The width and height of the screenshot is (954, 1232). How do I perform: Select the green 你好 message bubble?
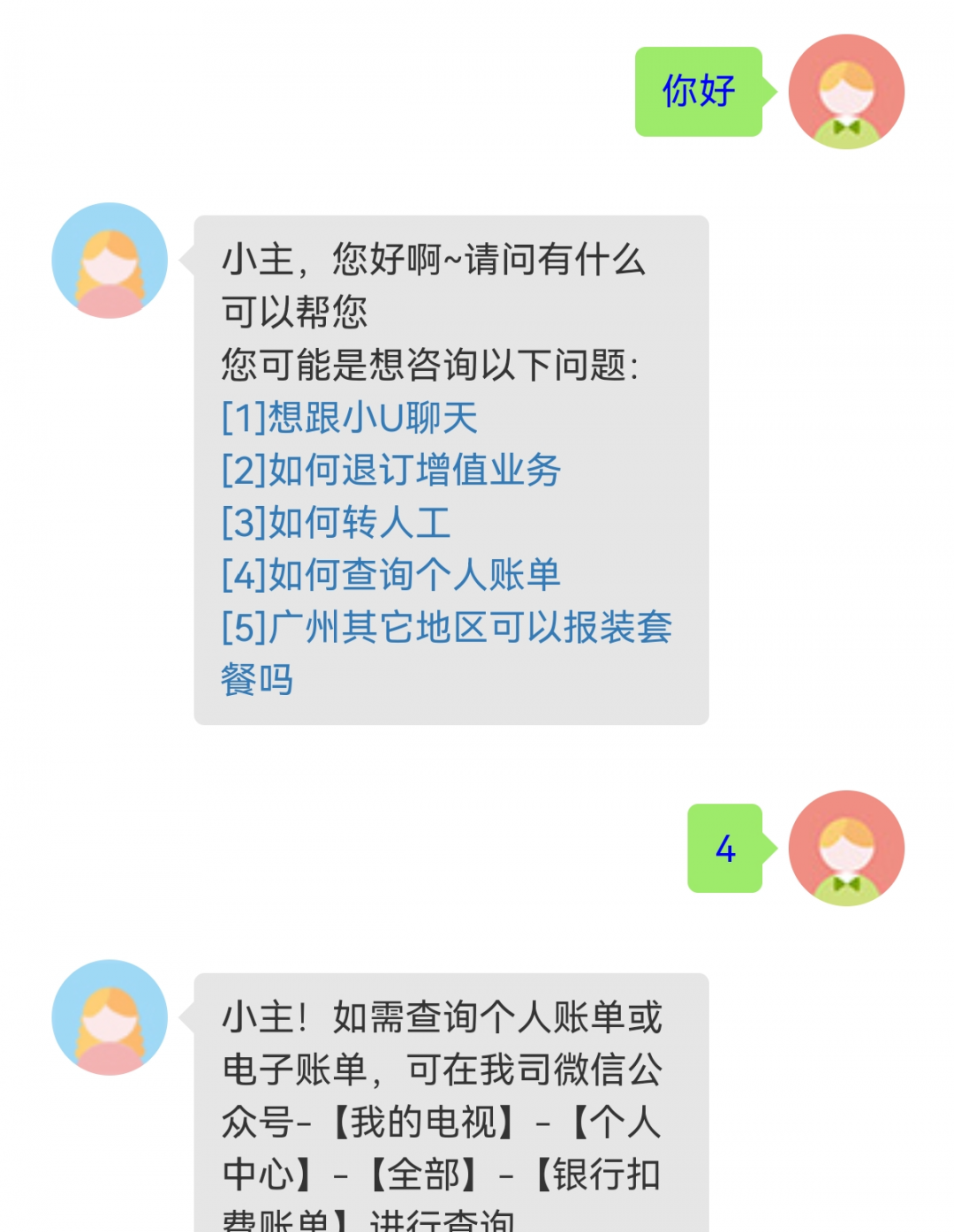coord(698,92)
